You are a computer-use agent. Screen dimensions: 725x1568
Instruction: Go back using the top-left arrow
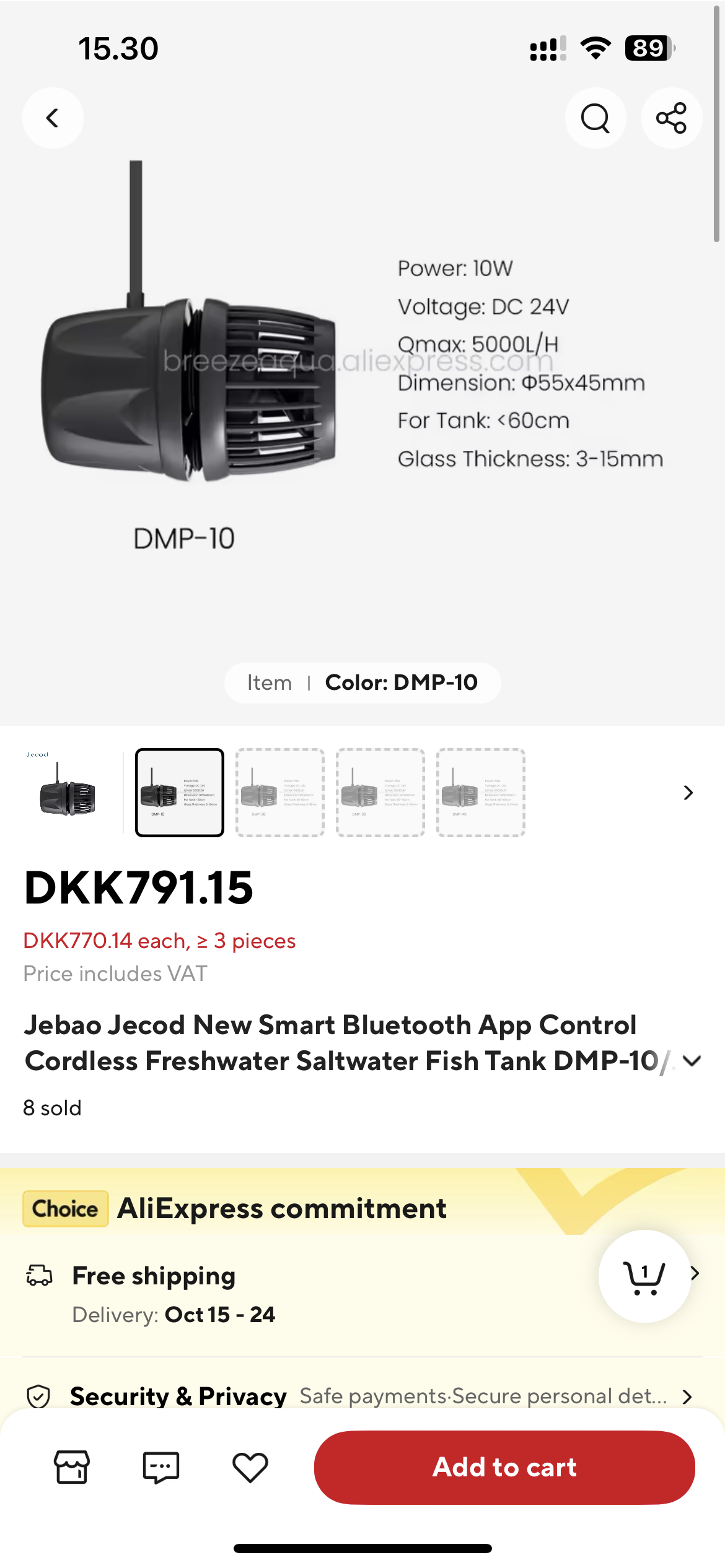[53, 118]
